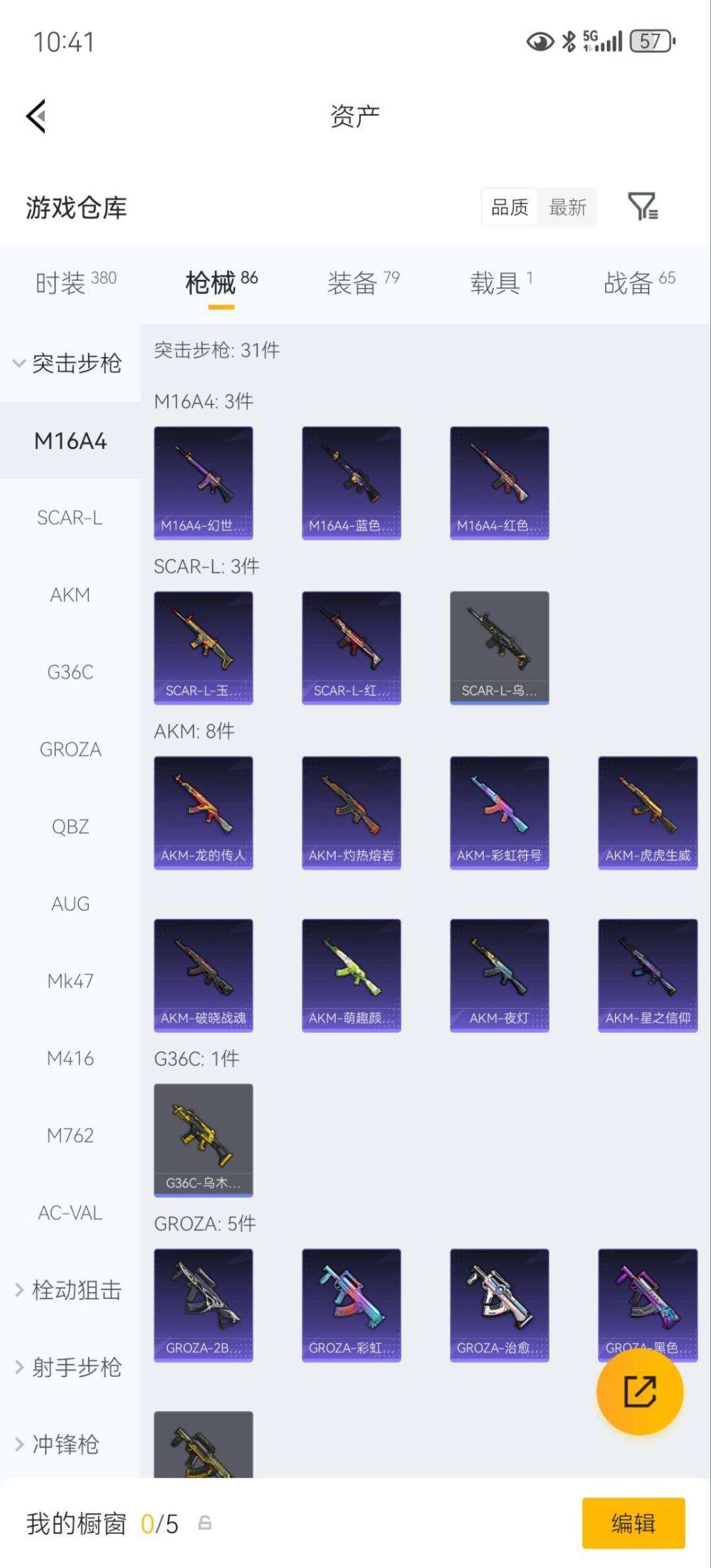Tap the 编辑 button for 我的橱窗
This screenshot has height=1568, width=711.
pyautogui.click(x=633, y=1523)
